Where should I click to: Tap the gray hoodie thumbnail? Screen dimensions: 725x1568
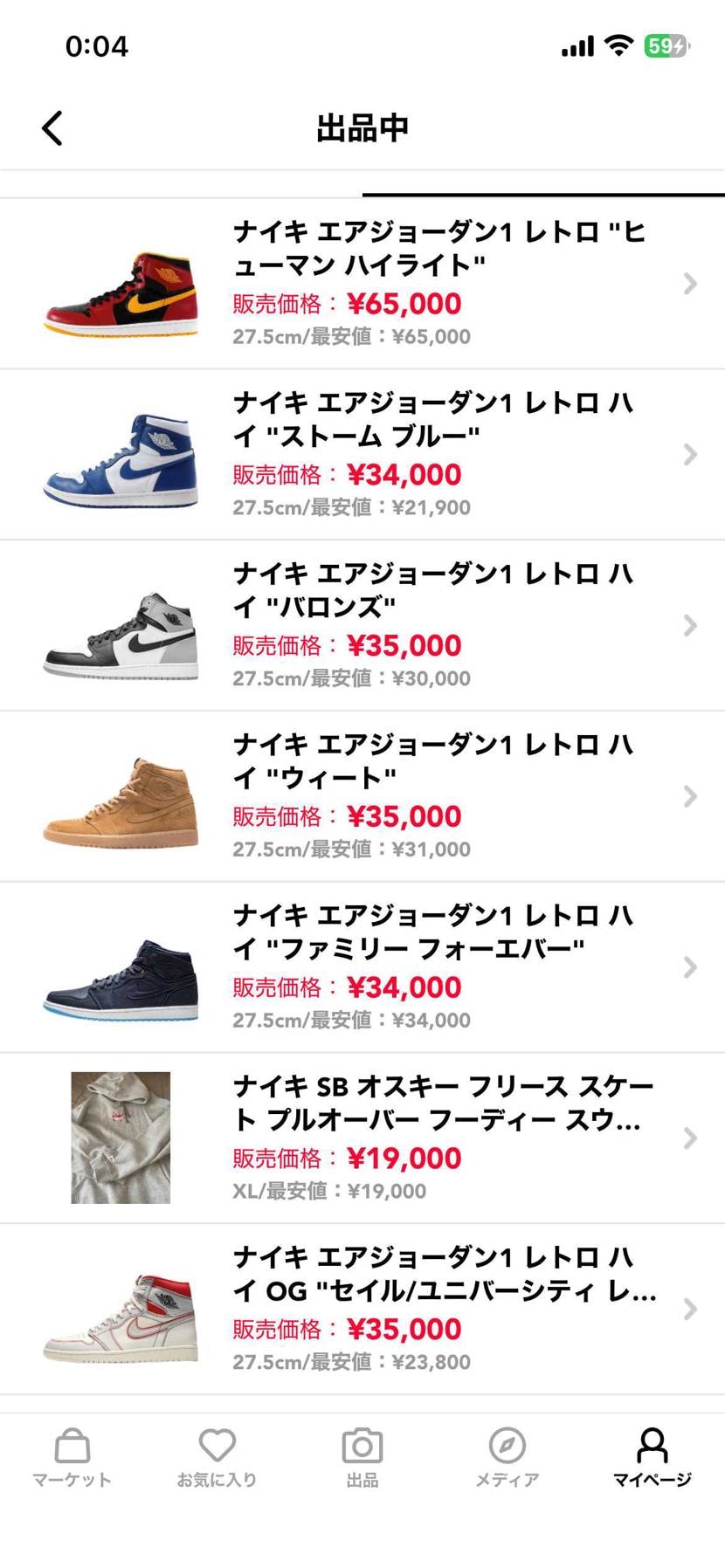point(120,1138)
